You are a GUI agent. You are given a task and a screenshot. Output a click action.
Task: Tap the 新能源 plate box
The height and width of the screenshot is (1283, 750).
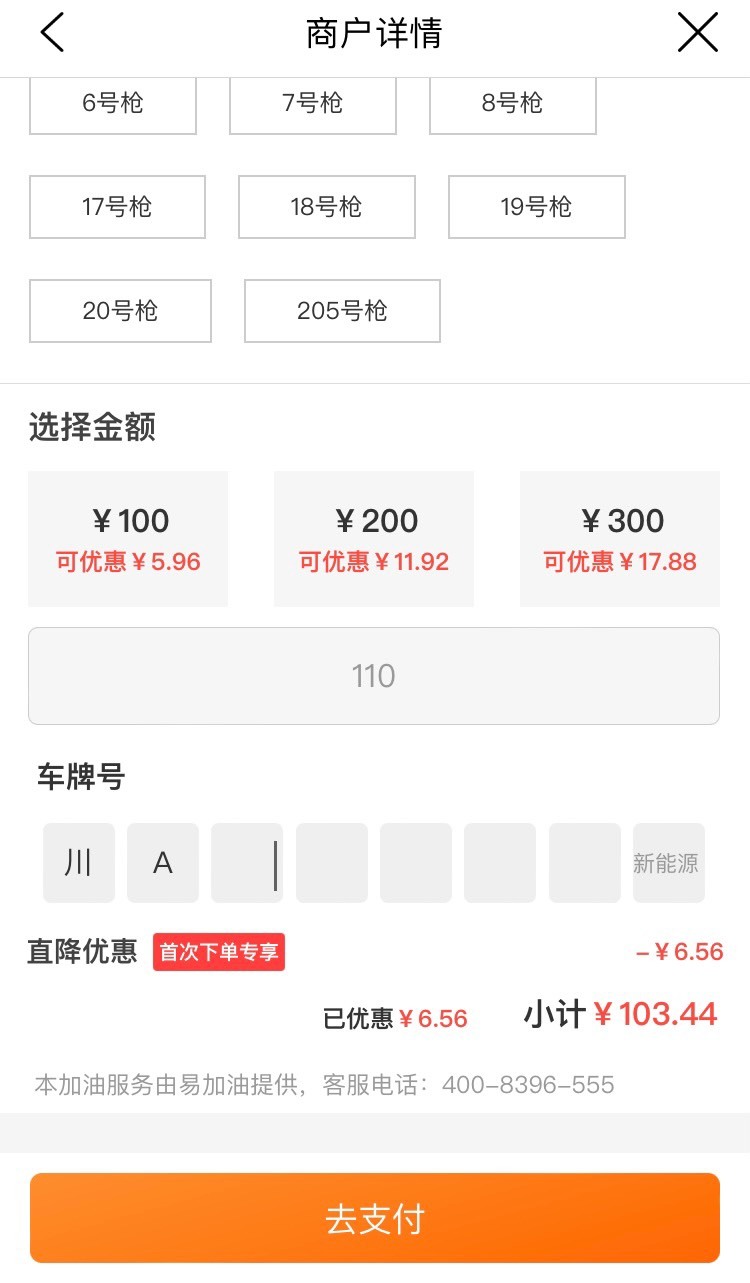point(669,863)
